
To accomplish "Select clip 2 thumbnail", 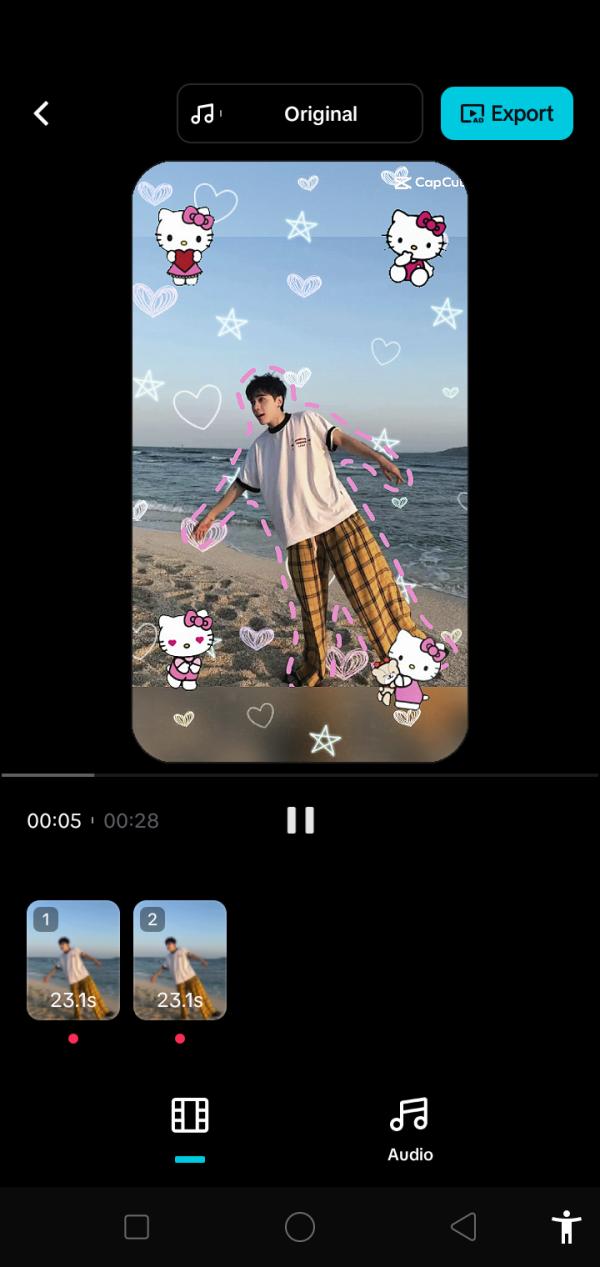I will (180, 960).
